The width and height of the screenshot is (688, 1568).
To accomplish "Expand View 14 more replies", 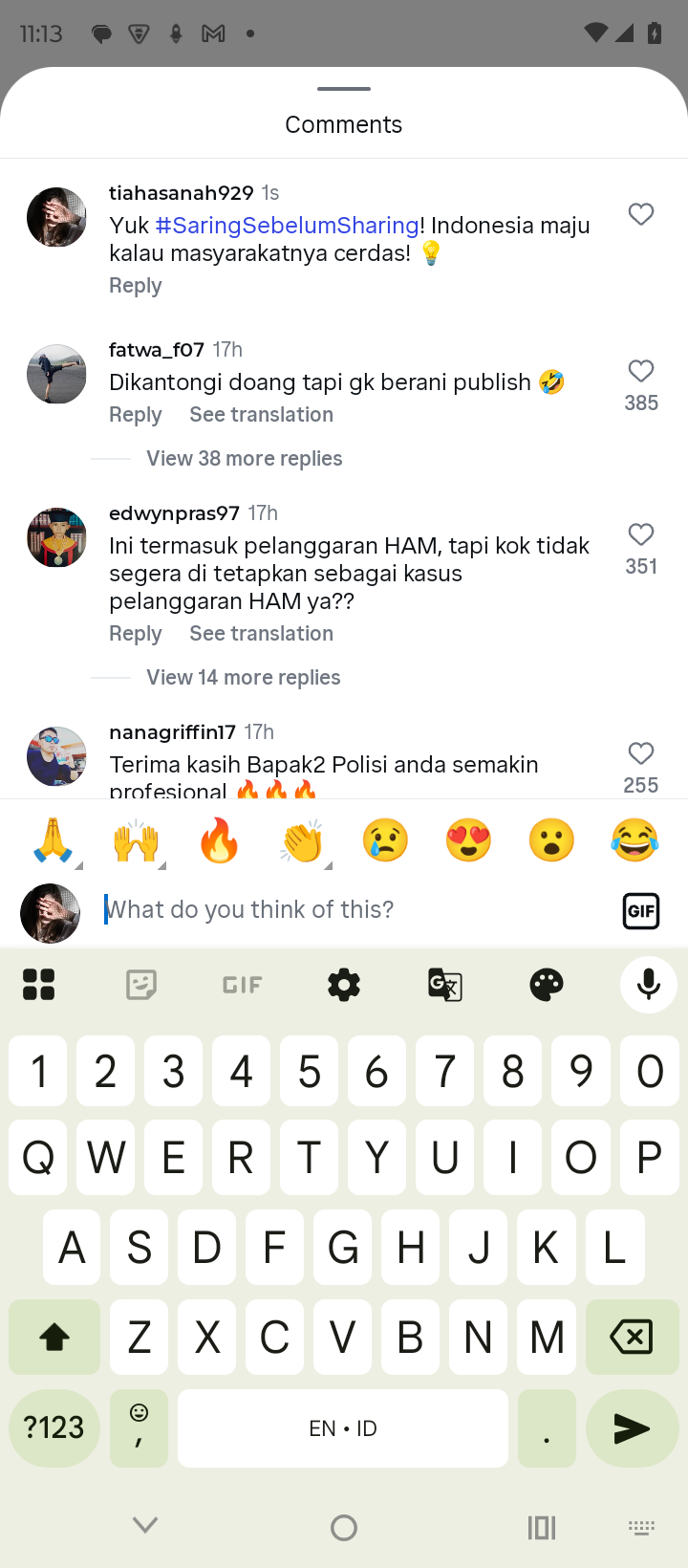I will click(243, 678).
